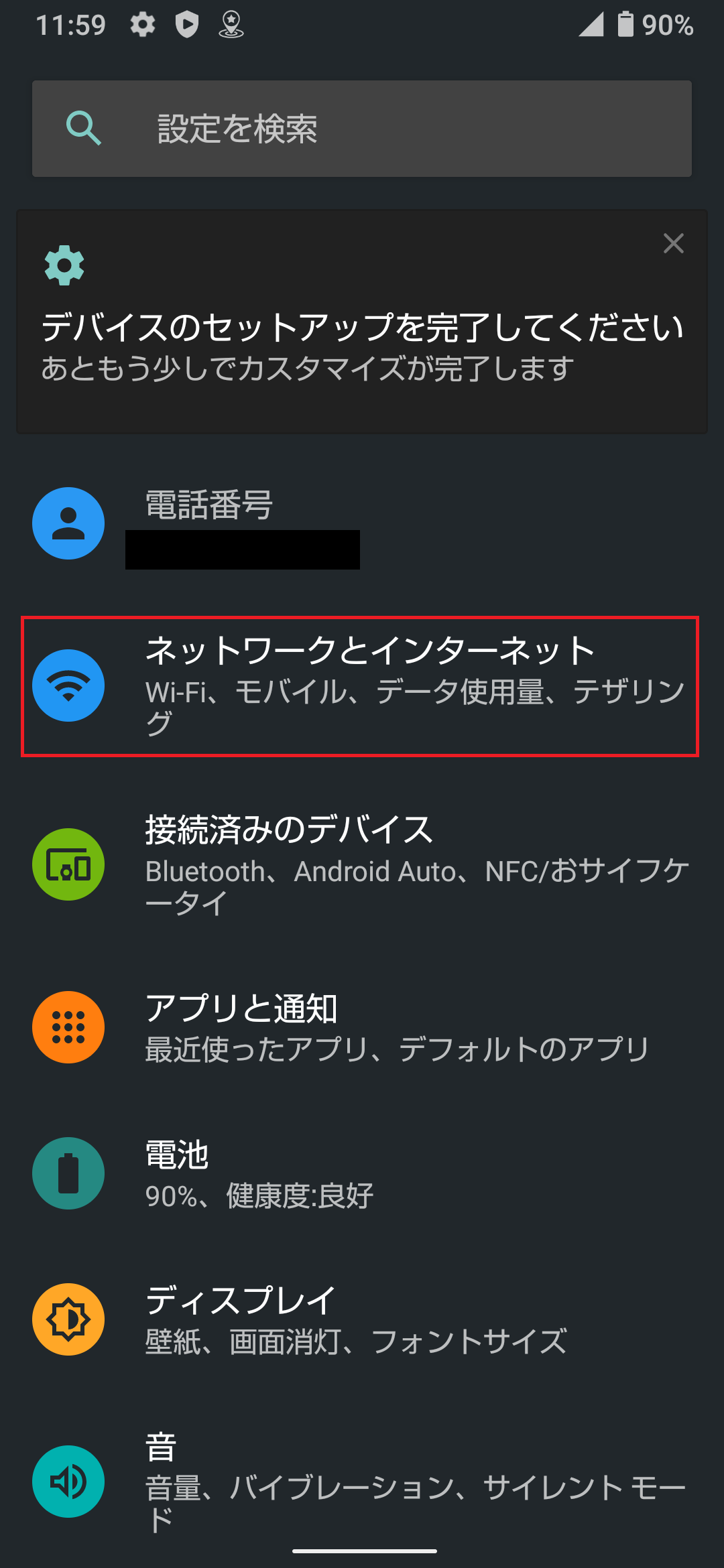The image size is (724, 1568).
Task: Tap the battery percentage in the status bar
Action: pos(667,25)
